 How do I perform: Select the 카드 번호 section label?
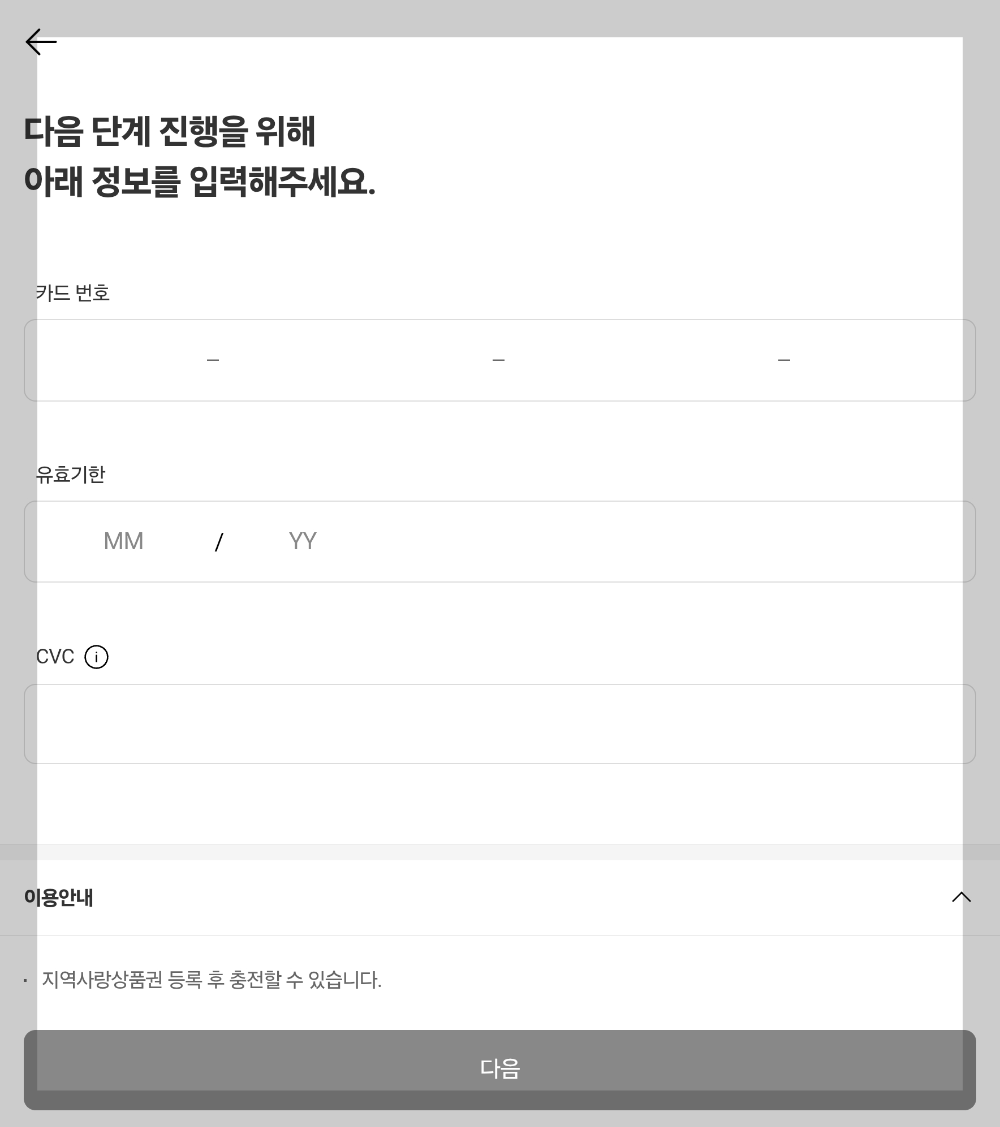tap(72, 293)
